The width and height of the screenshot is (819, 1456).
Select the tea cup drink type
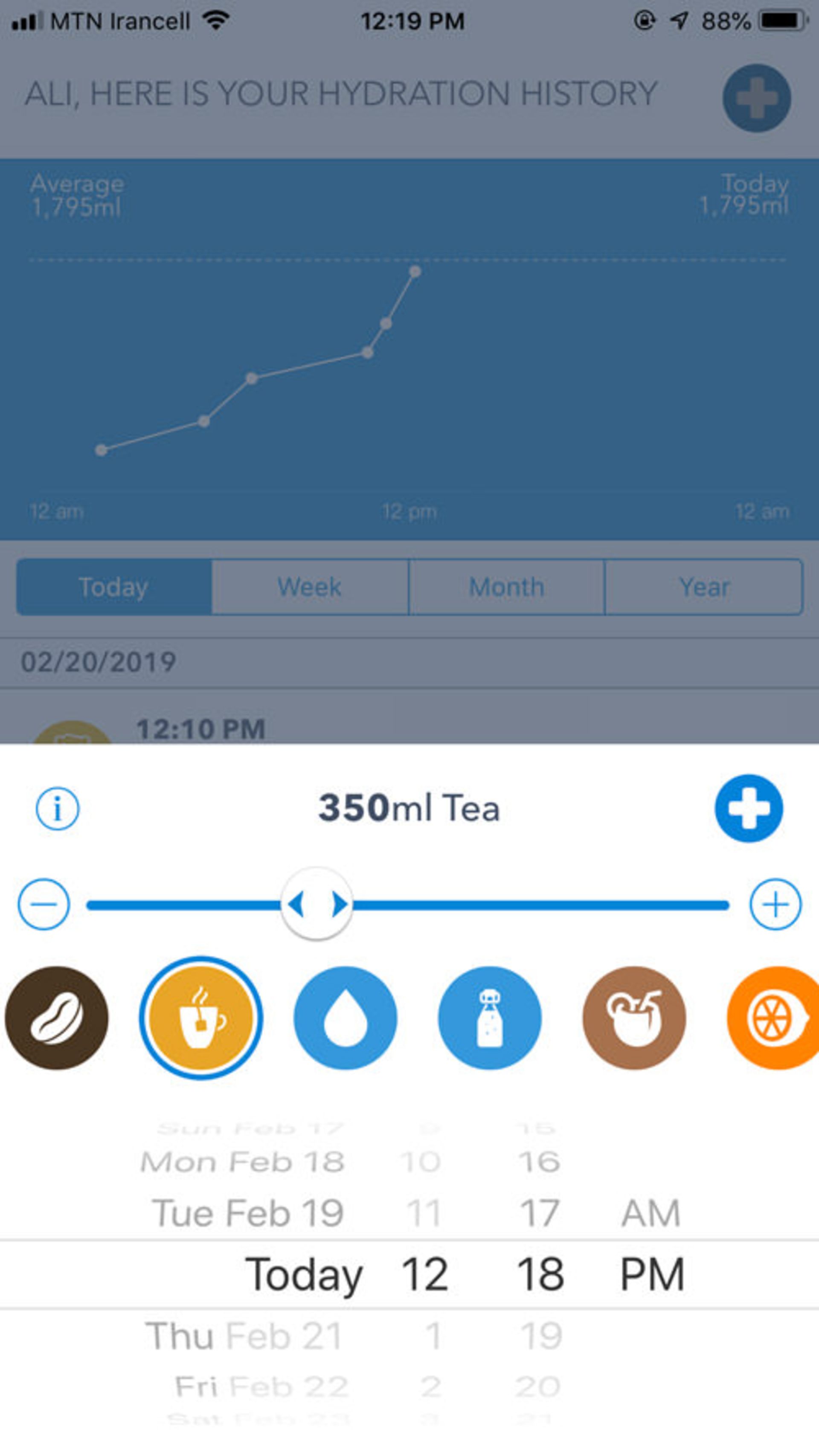[200, 1018]
